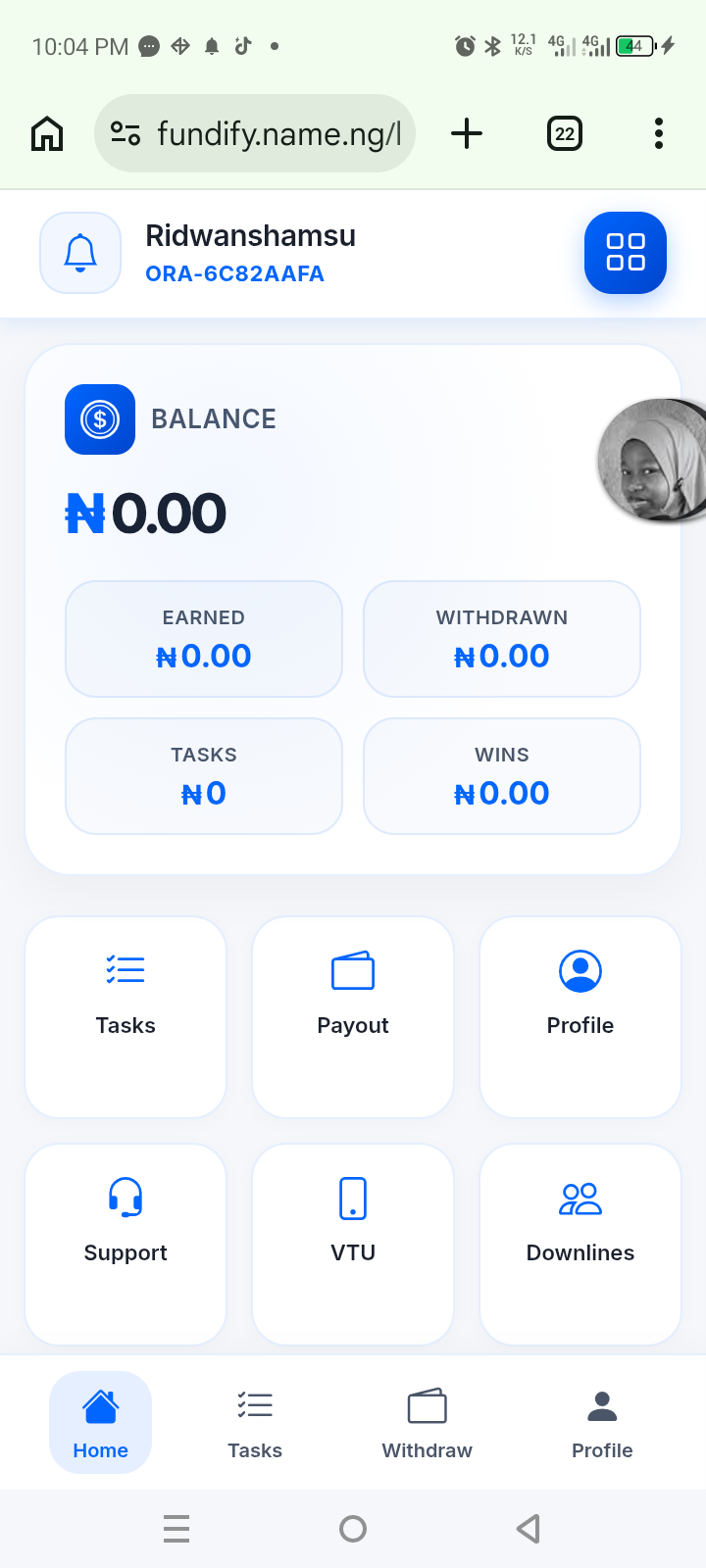
Task: Open the Profile card in the grid
Action: pyautogui.click(x=580, y=1016)
